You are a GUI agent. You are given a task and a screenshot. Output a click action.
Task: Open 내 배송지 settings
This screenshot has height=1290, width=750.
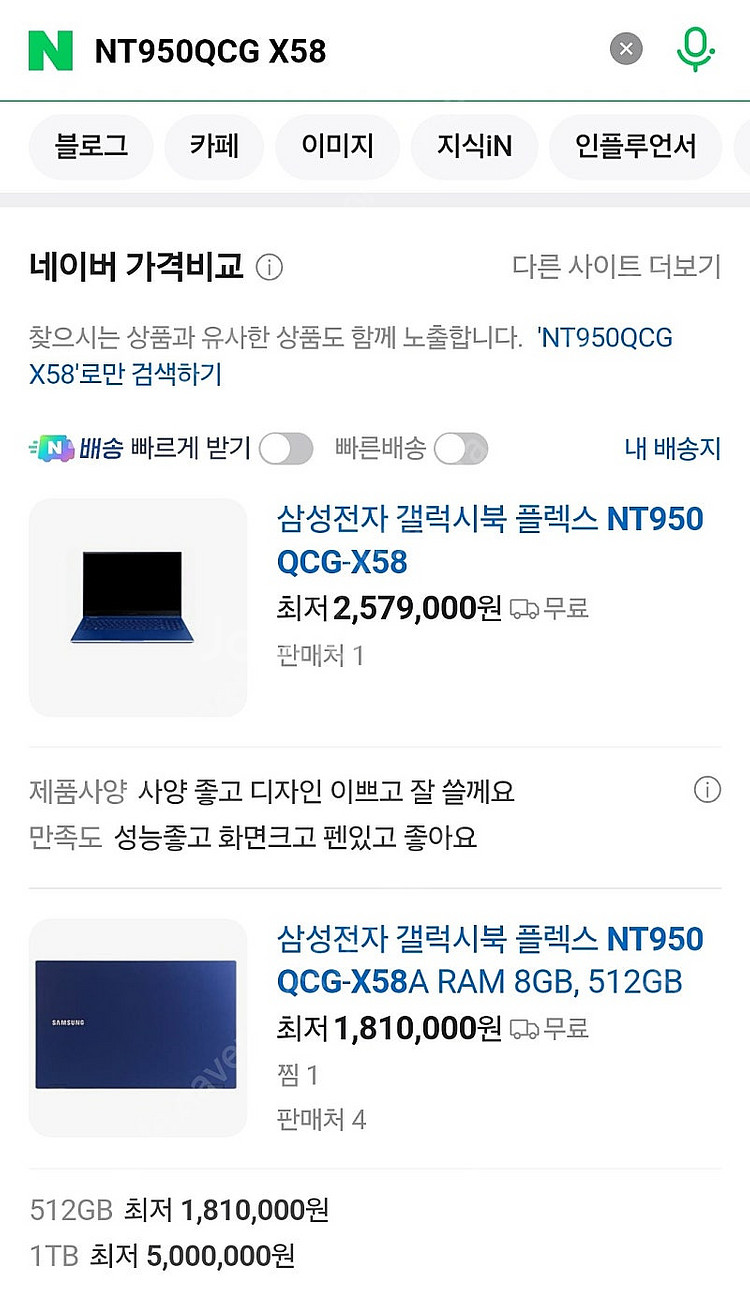(672, 448)
